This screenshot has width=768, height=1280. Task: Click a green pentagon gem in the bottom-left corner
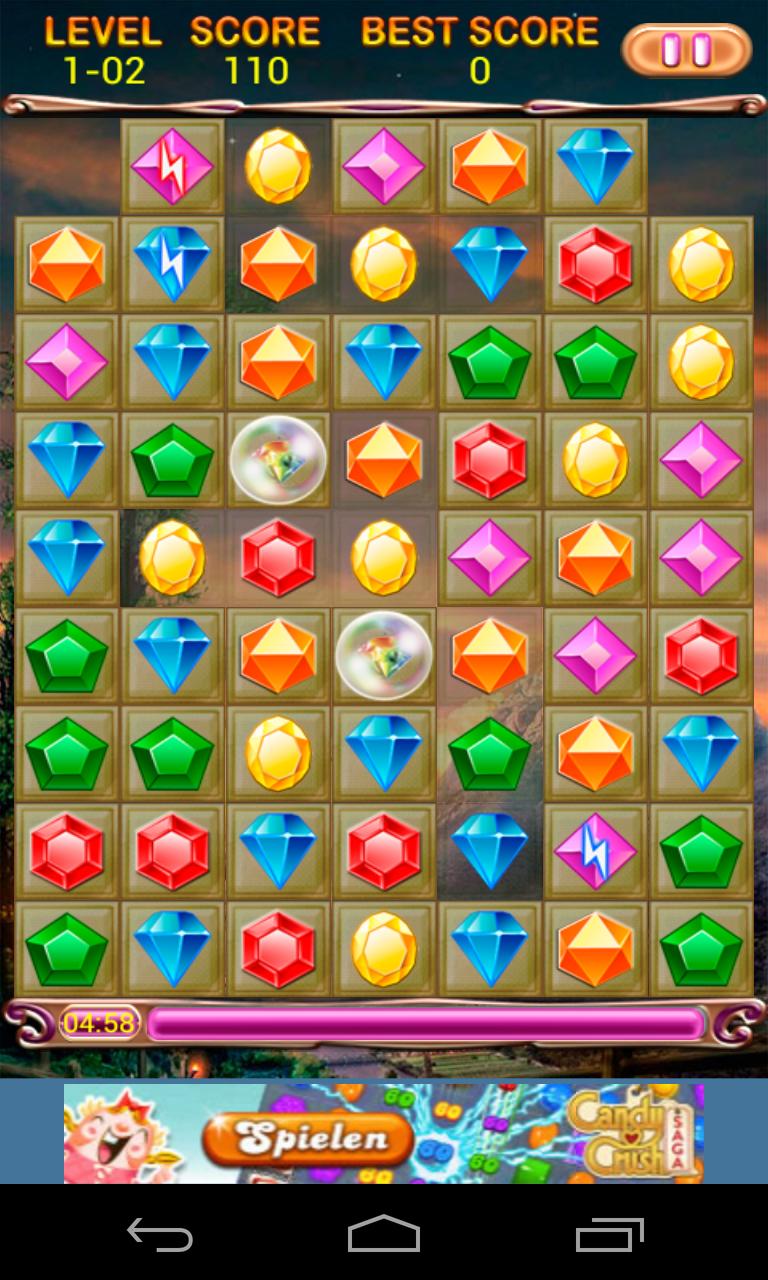point(65,950)
